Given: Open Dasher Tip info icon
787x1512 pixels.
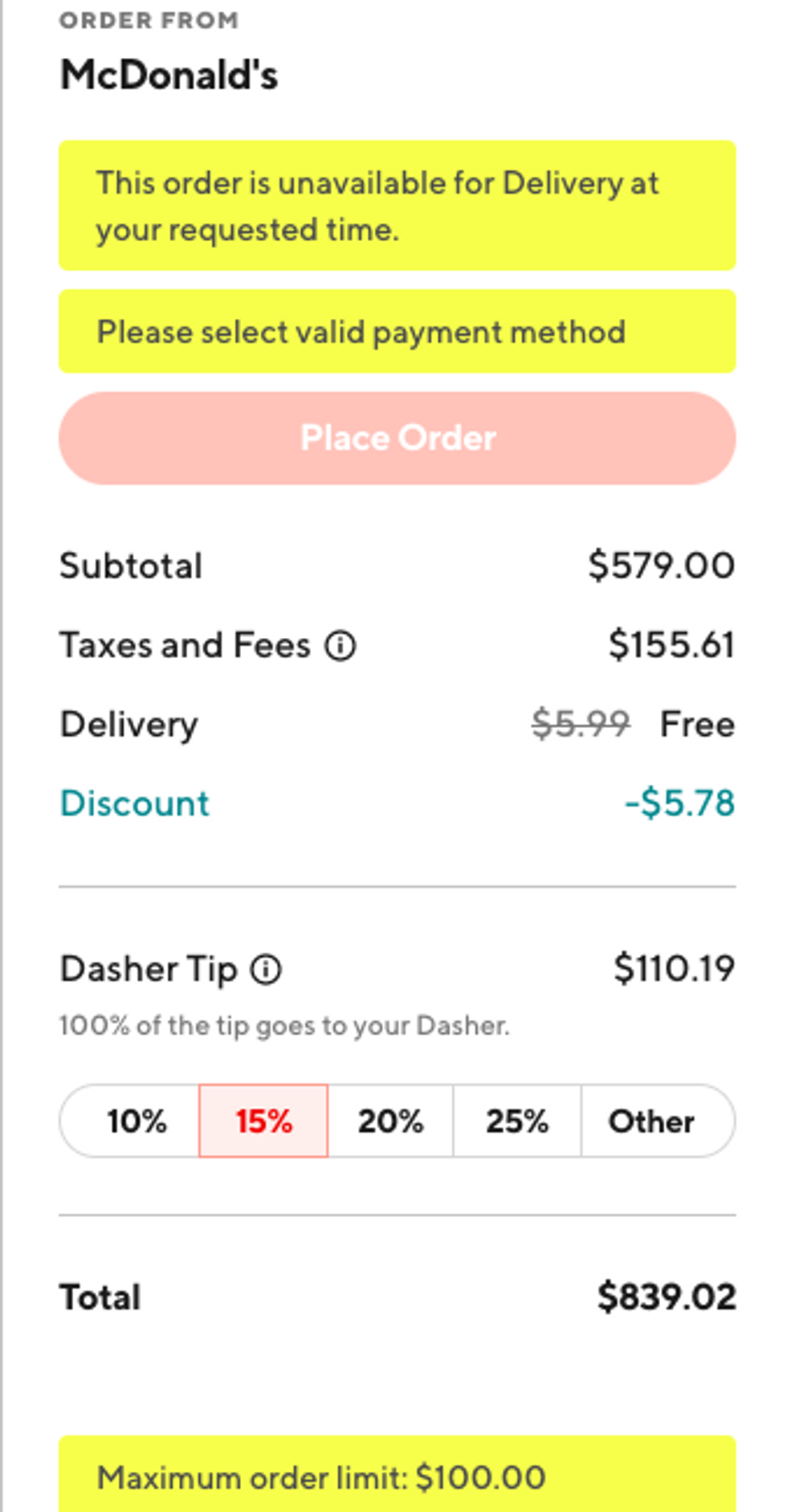Looking at the screenshot, I should pyautogui.click(x=266, y=970).
